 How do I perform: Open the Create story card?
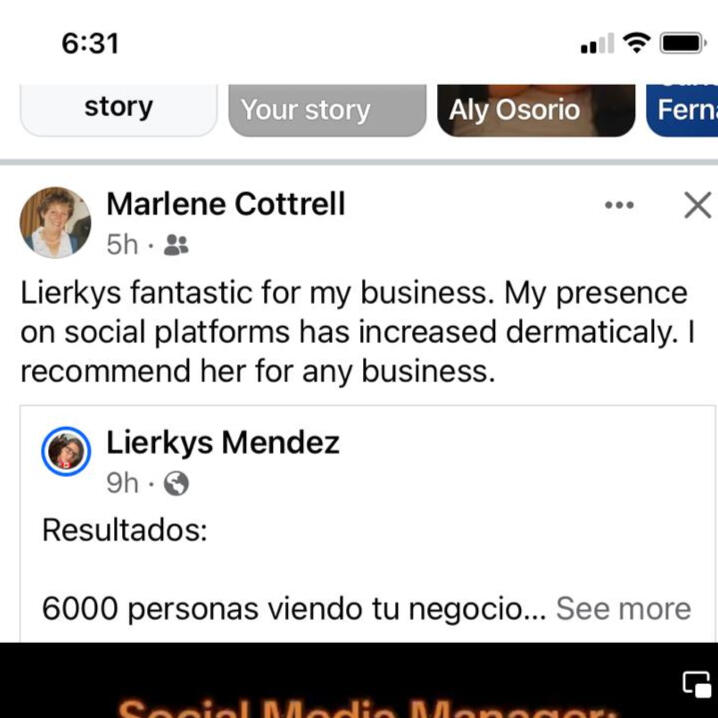click(118, 109)
